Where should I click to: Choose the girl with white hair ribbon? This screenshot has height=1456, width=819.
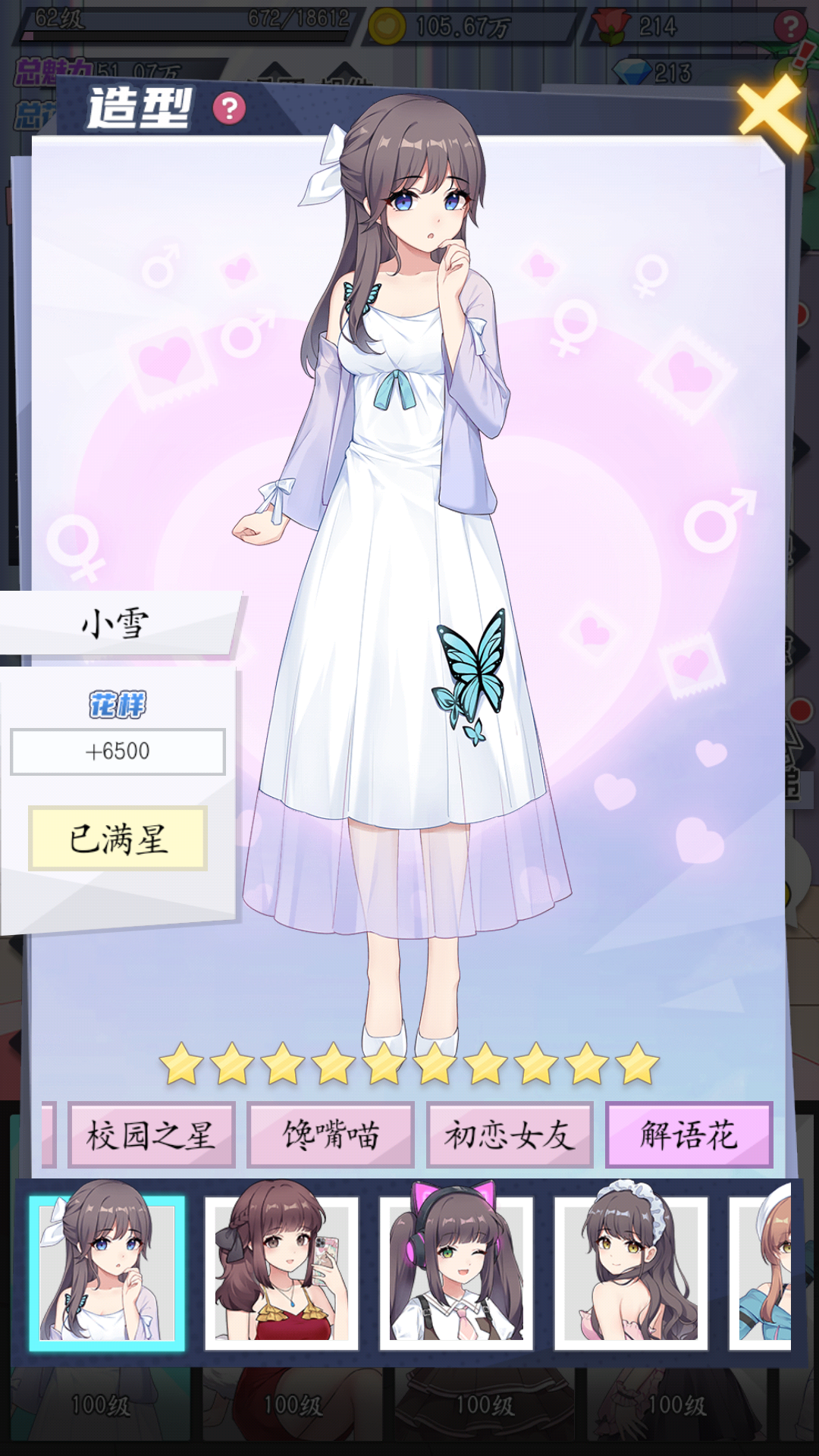pyautogui.click(x=107, y=1272)
